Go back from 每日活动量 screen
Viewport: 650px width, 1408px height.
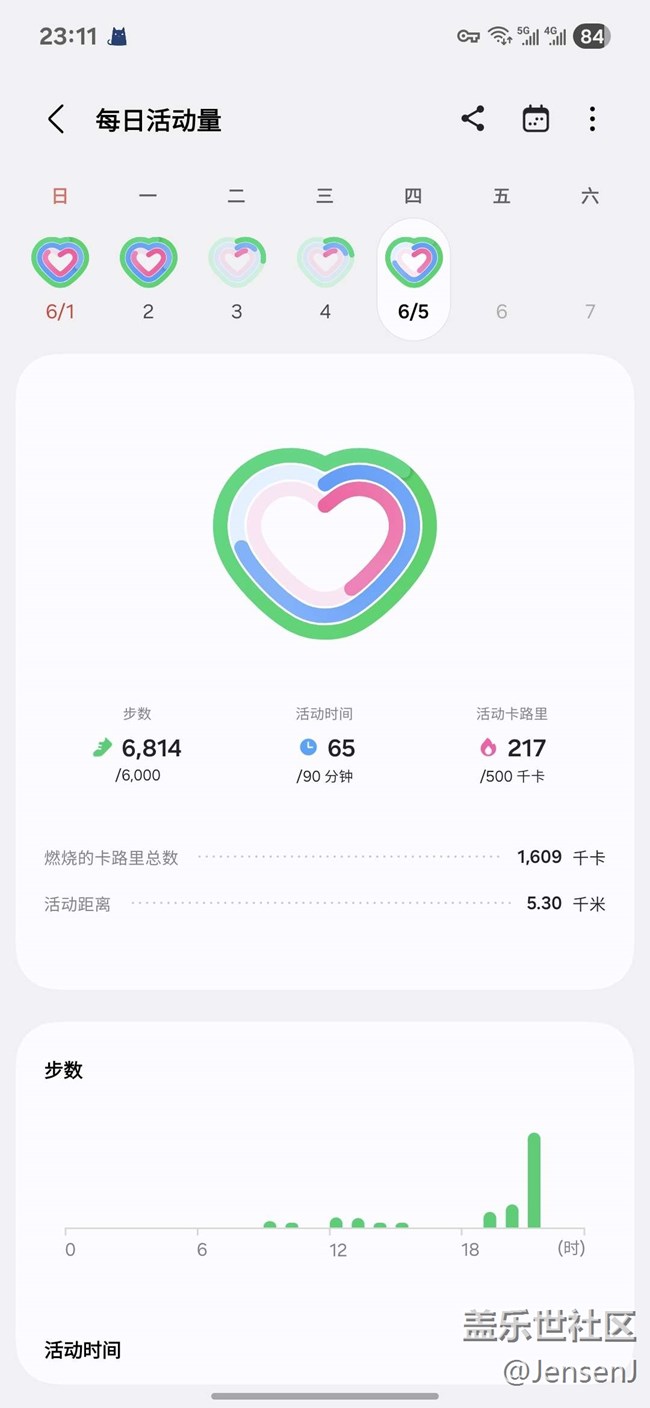point(57,120)
